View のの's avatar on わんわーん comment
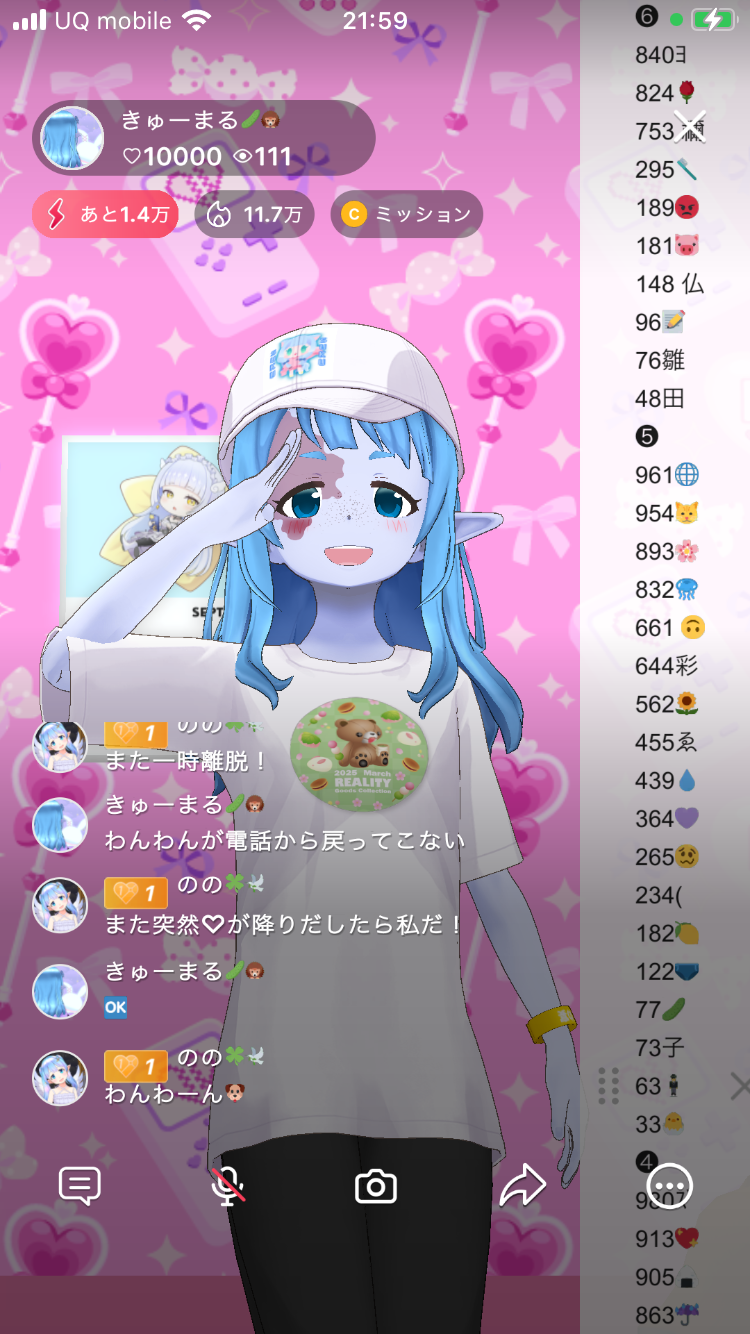This screenshot has height=1334, width=750. (60, 1078)
